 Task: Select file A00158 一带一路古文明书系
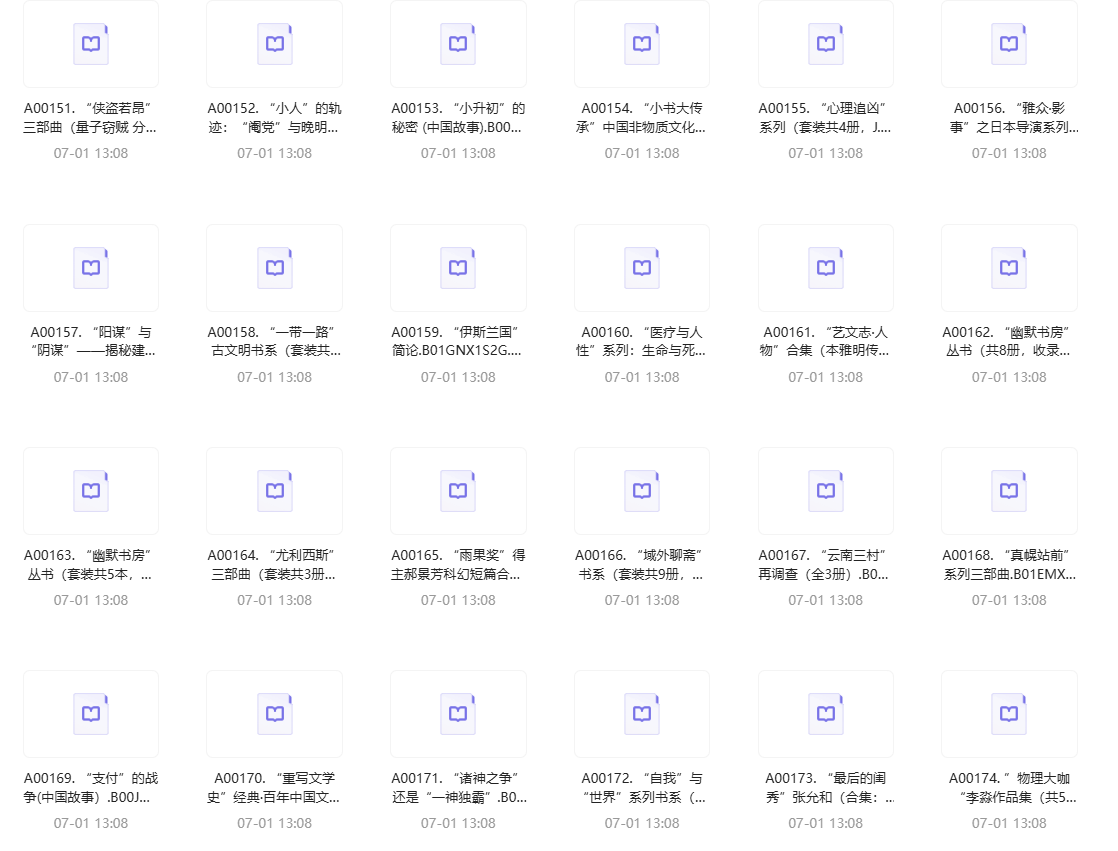pos(275,268)
